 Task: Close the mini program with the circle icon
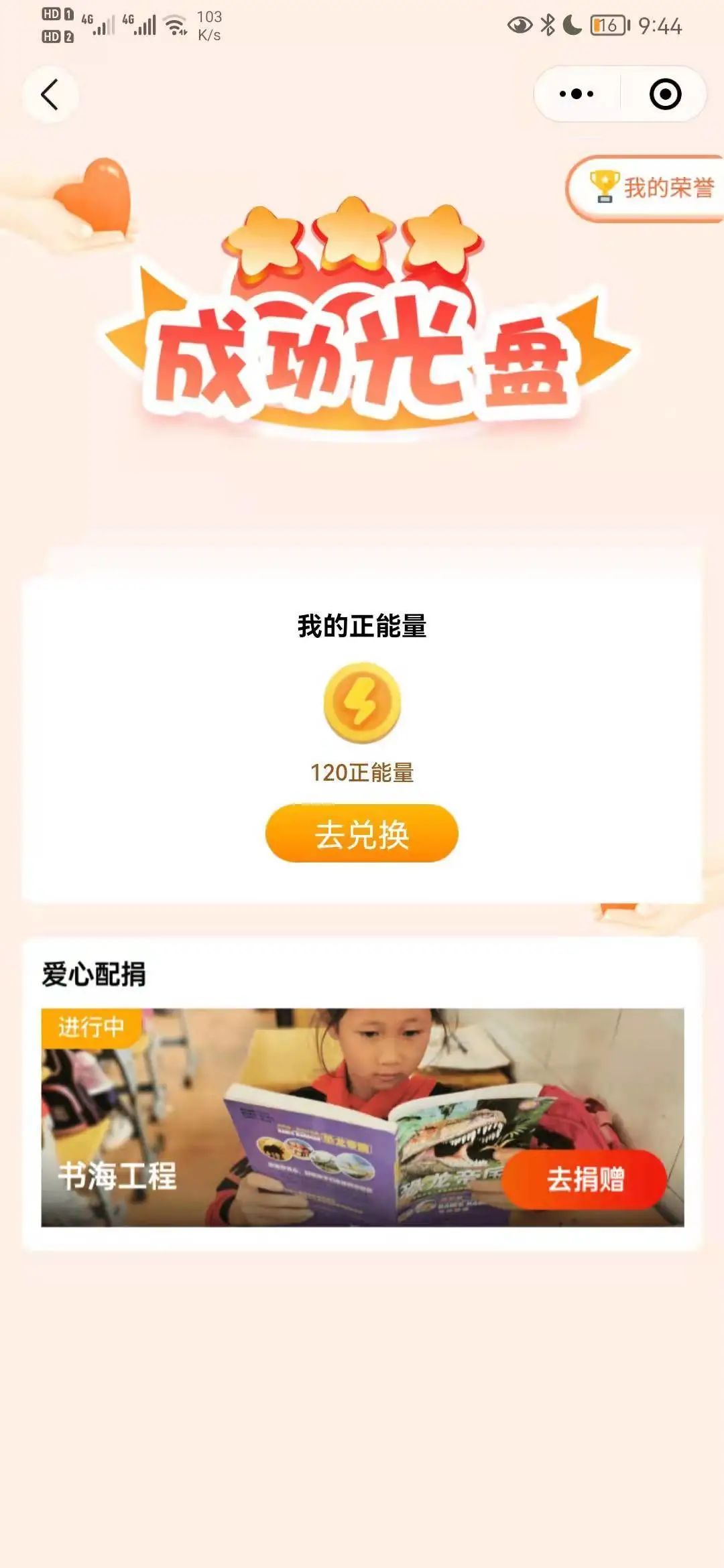click(665, 94)
